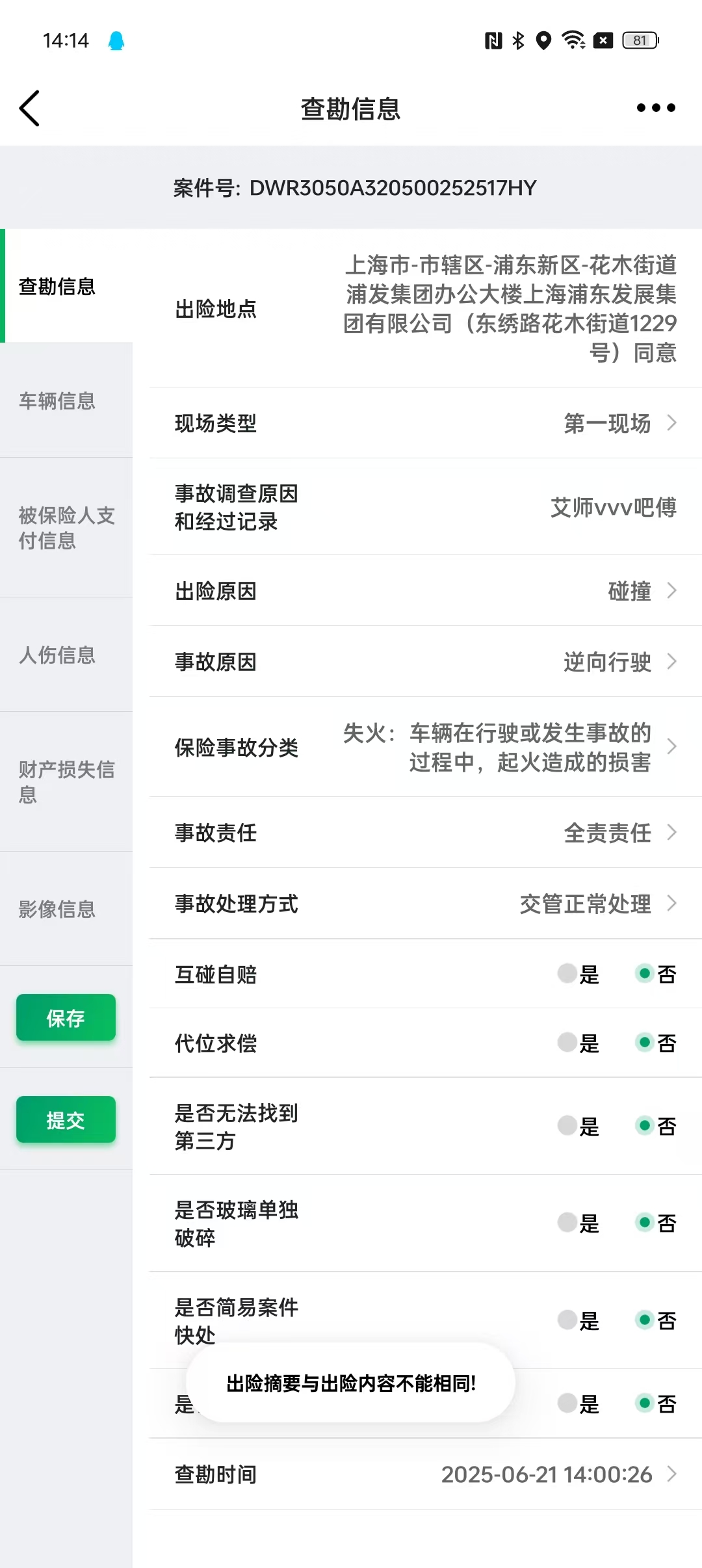Open the 查勘时间 date picker
The width and height of the screenshot is (702, 1568).
coord(426,1474)
